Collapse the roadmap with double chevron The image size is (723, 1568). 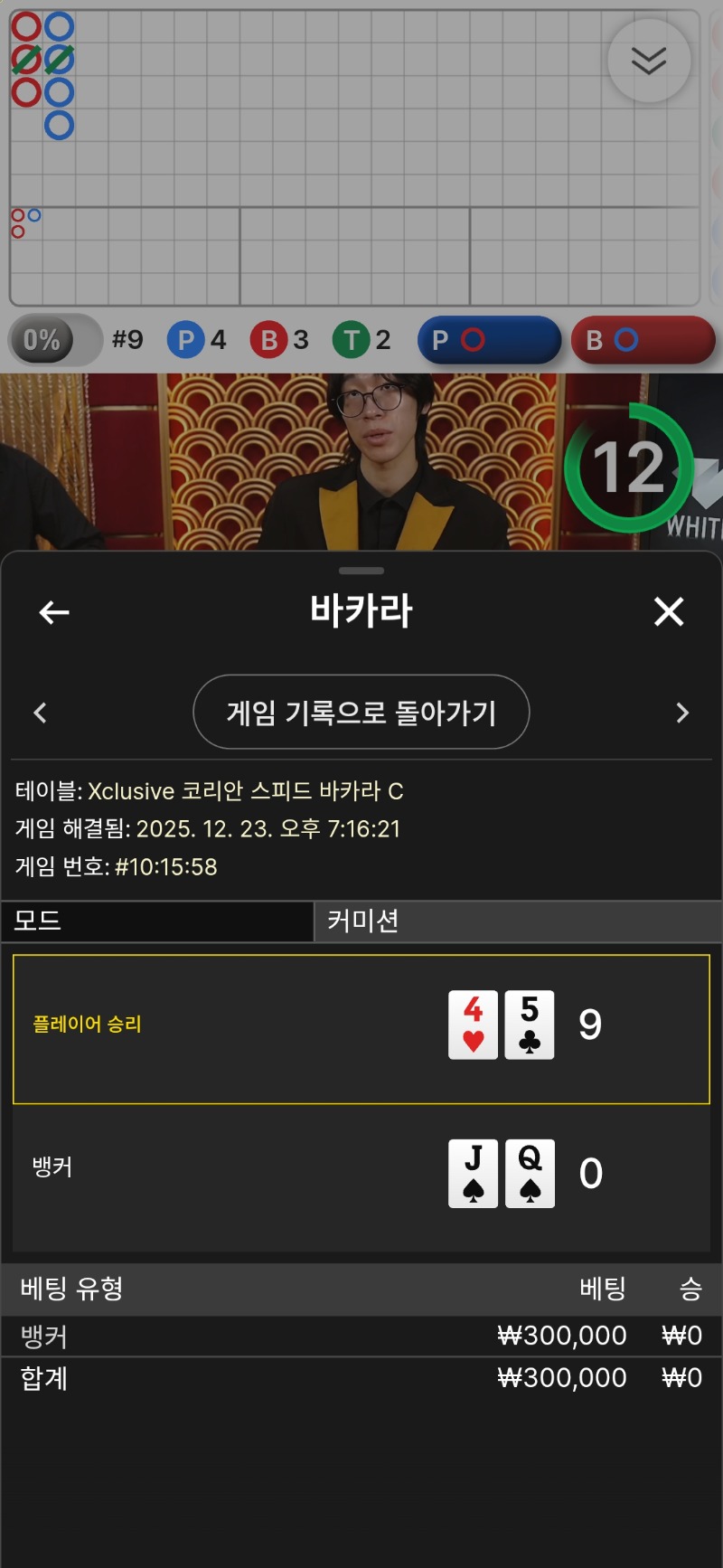click(649, 61)
